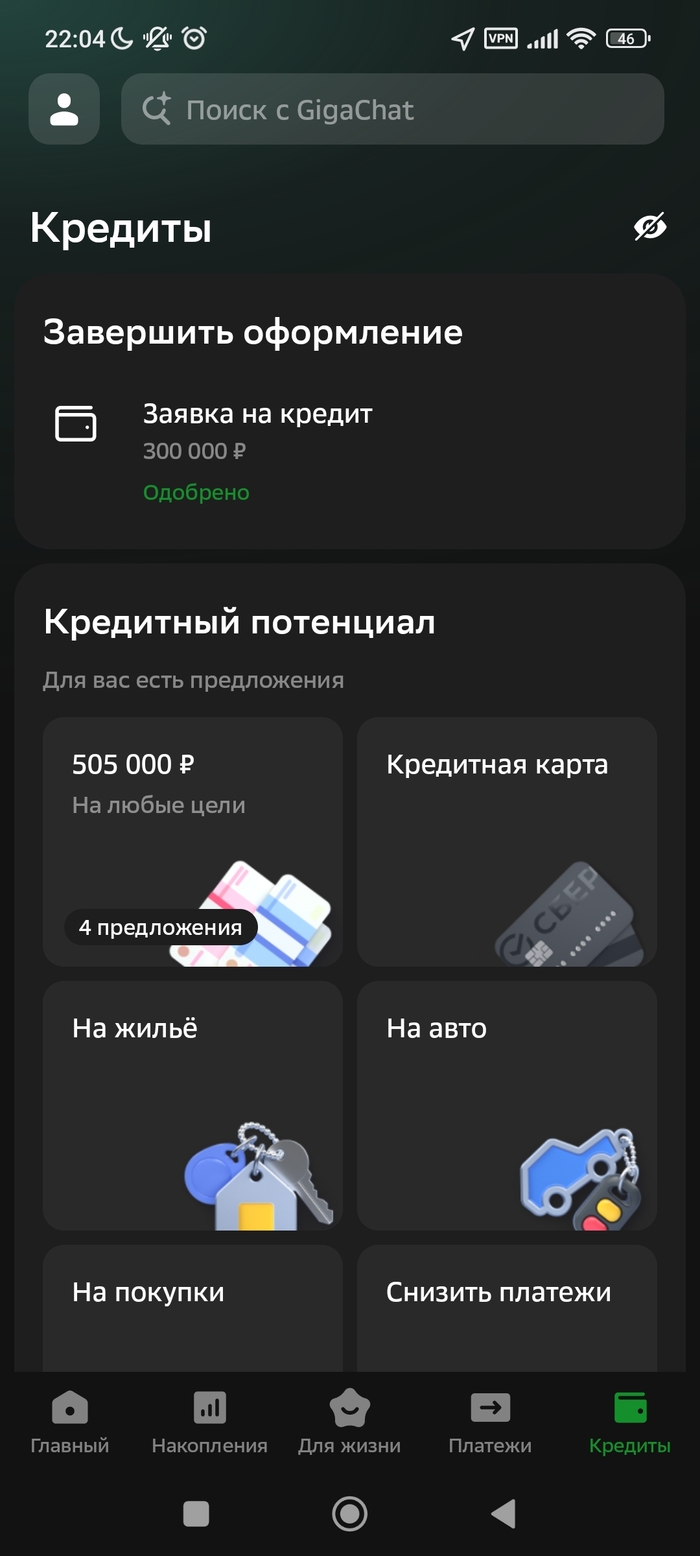The image size is (700, 1556).
Task: Open the На покупки card
Action: coord(192,1308)
